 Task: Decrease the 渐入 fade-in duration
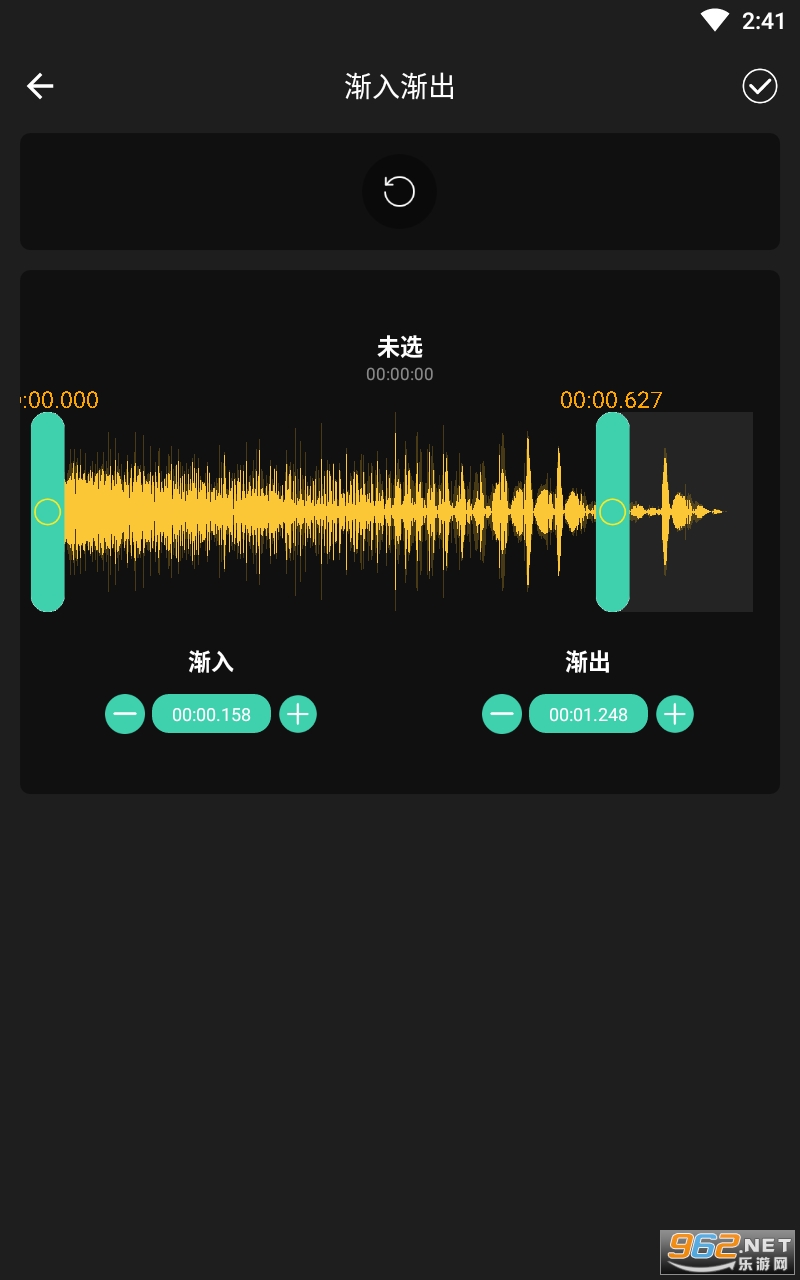tap(125, 714)
